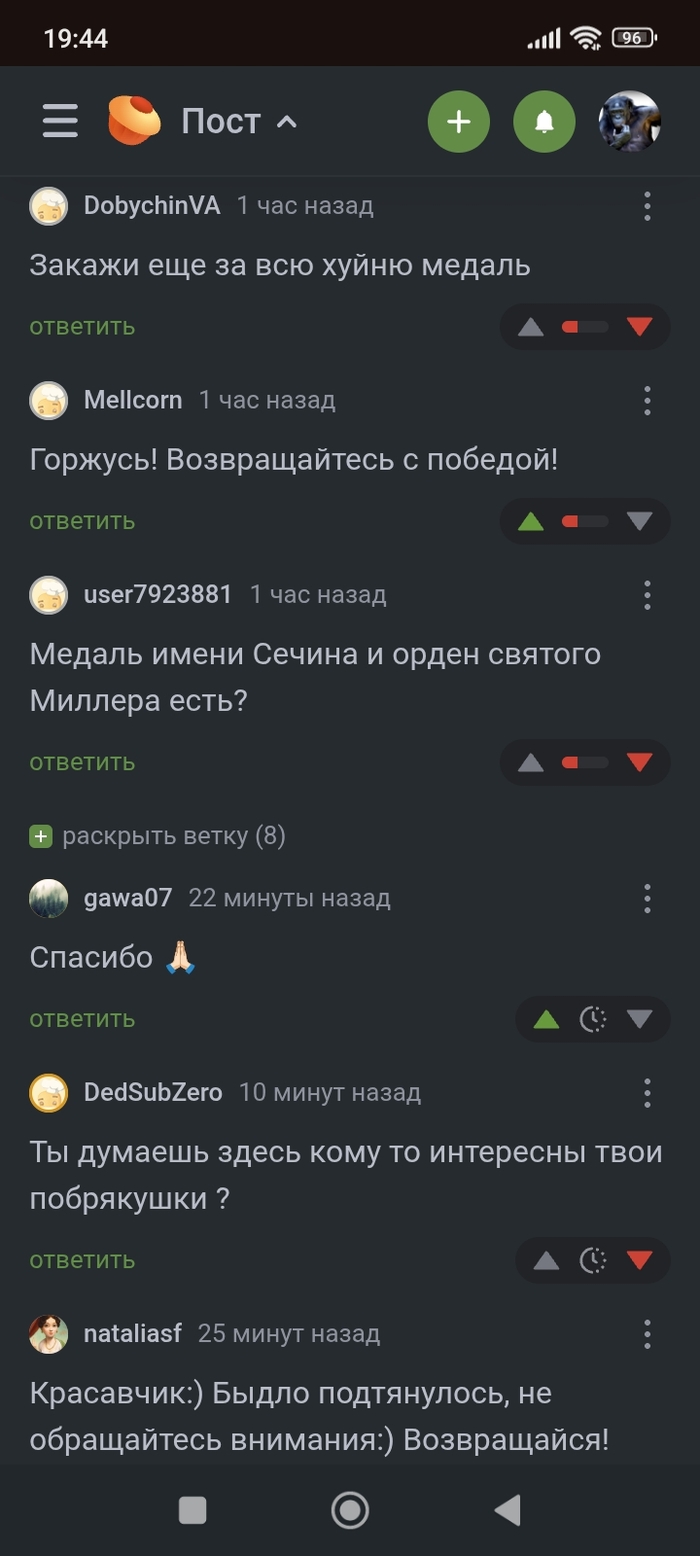Upvote gawa07's comment
This screenshot has height=1556, width=700.
click(x=546, y=1019)
